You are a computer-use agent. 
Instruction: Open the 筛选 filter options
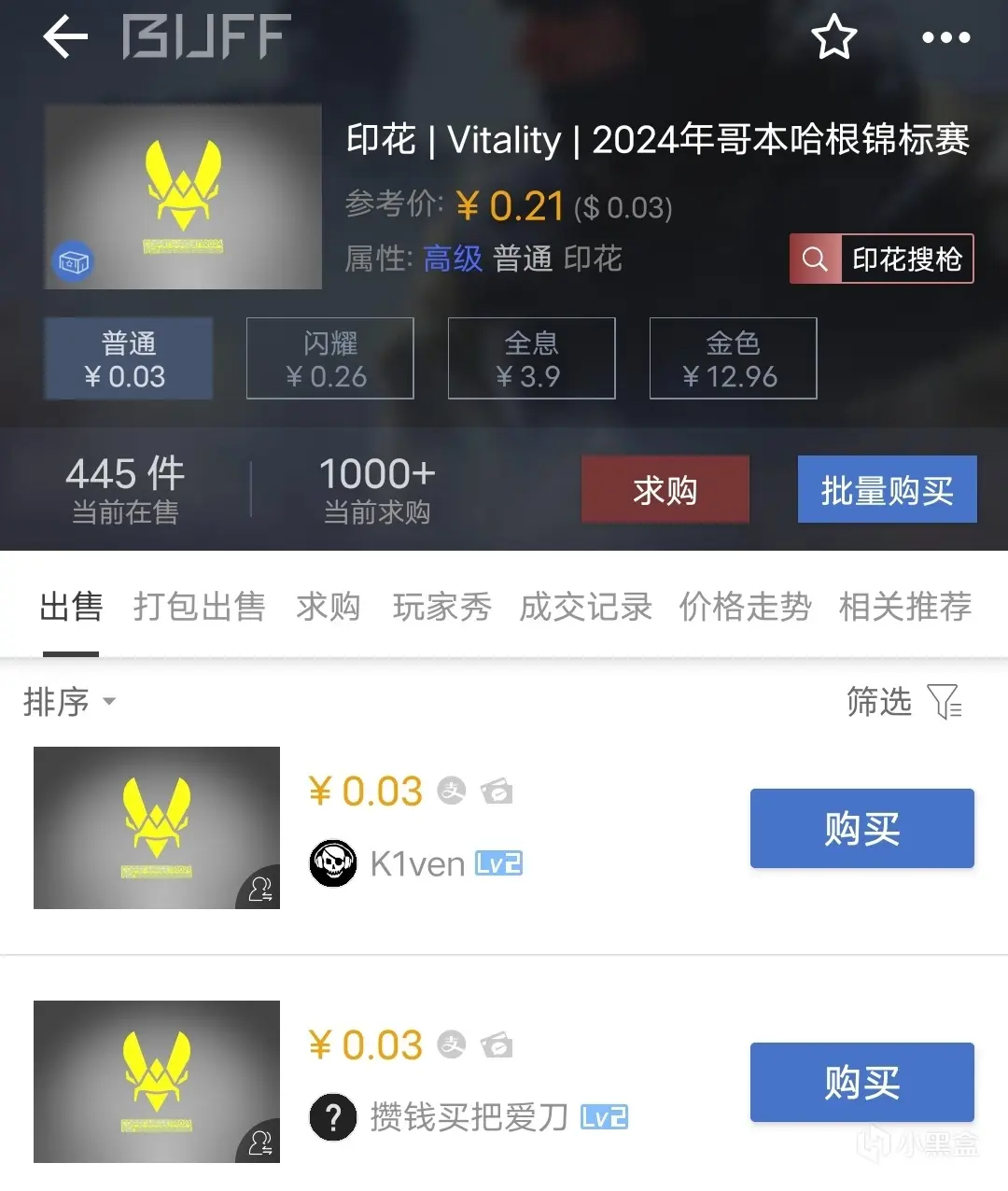903,701
